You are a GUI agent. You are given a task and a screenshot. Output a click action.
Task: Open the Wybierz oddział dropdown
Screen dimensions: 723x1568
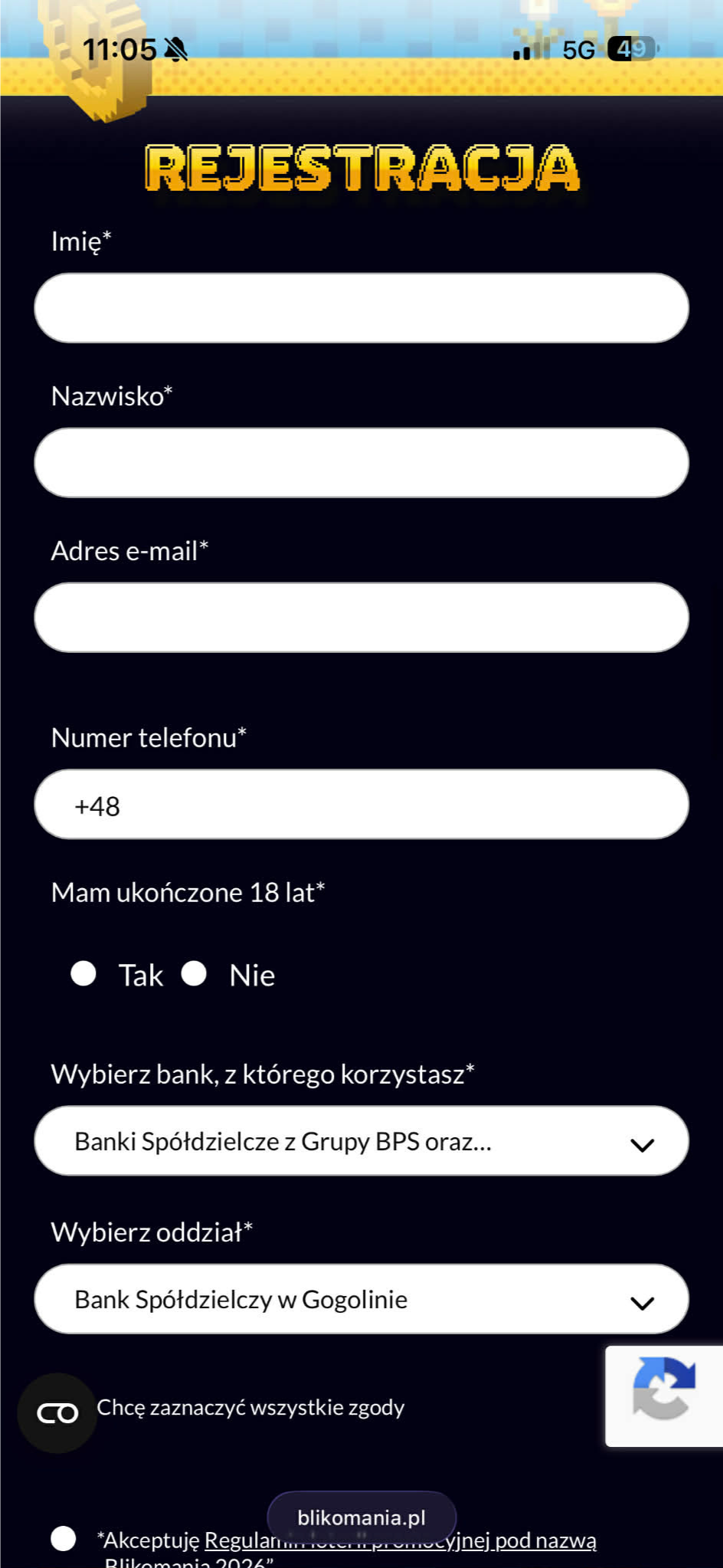pos(361,1299)
